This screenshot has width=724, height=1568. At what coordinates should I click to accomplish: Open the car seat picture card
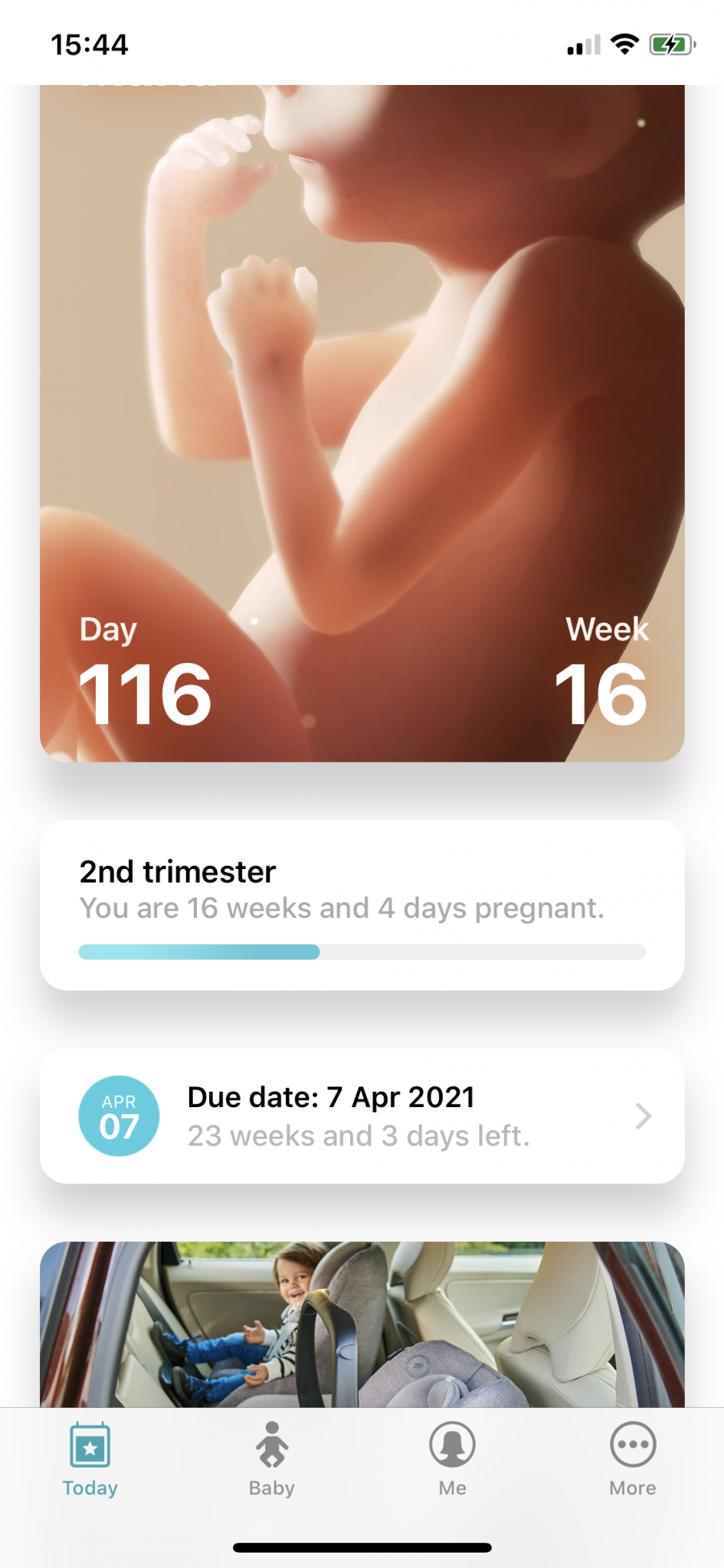362,1325
